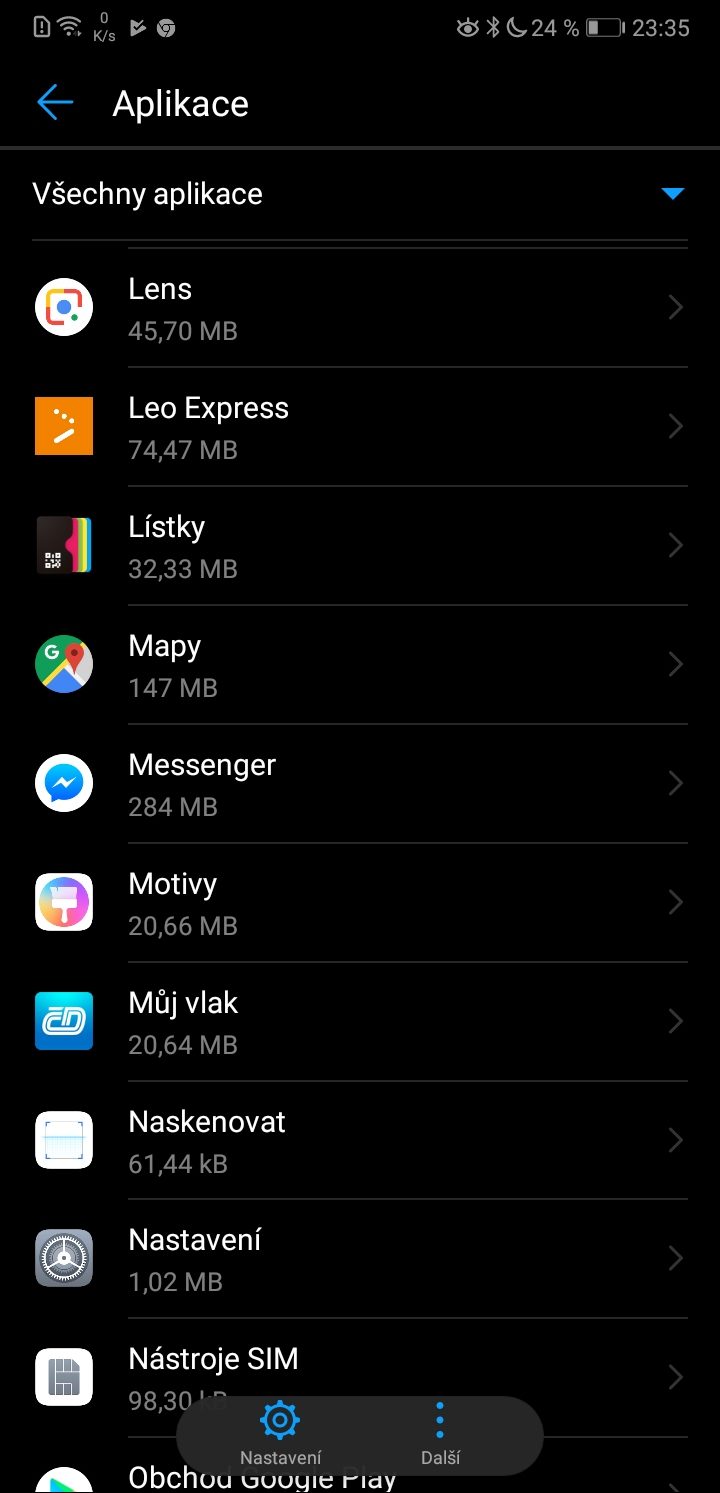The image size is (720, 1493).
Task: Open the Další three-dot menu
Action: click(440, 1433)
